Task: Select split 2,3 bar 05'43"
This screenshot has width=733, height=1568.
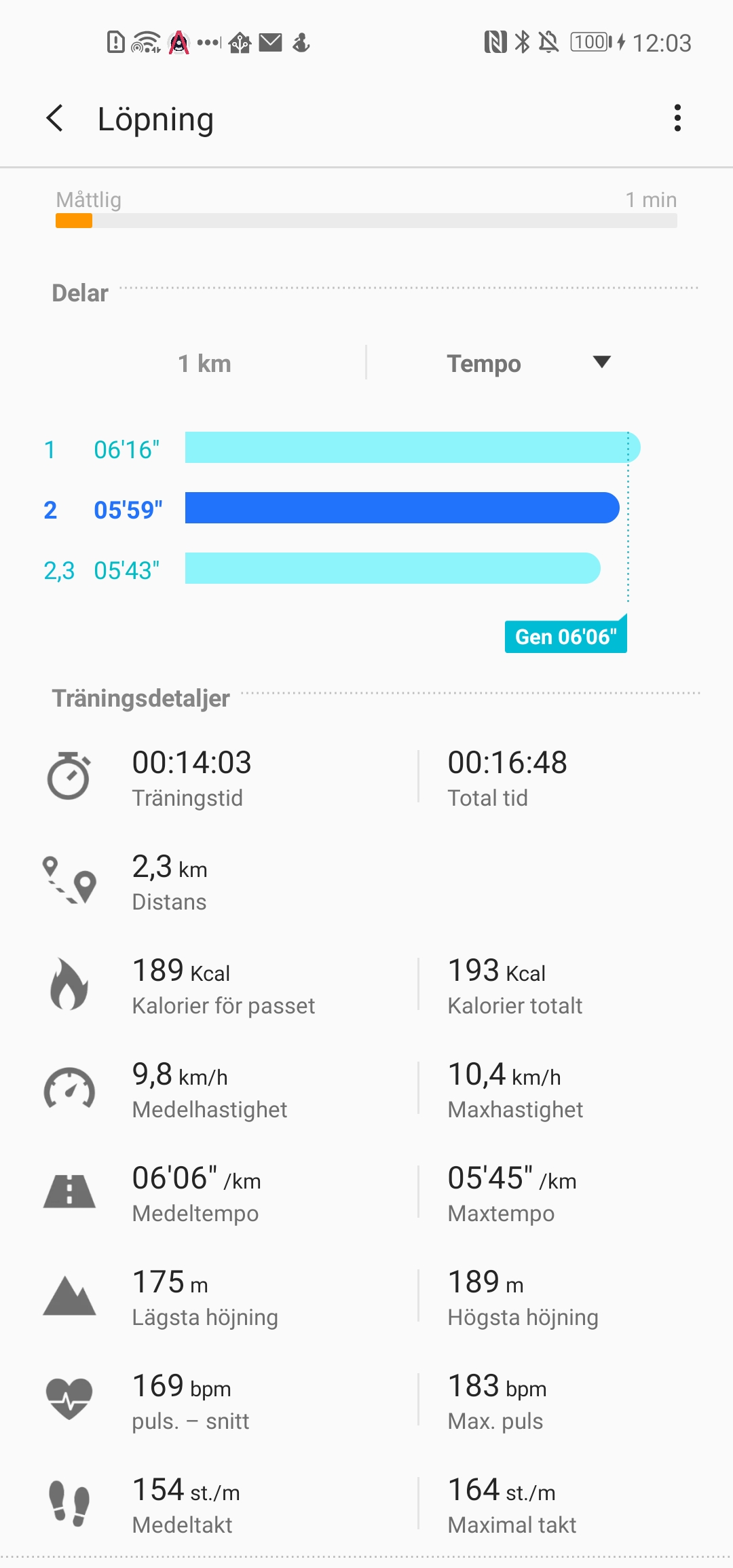Action: tap(392, 569)
